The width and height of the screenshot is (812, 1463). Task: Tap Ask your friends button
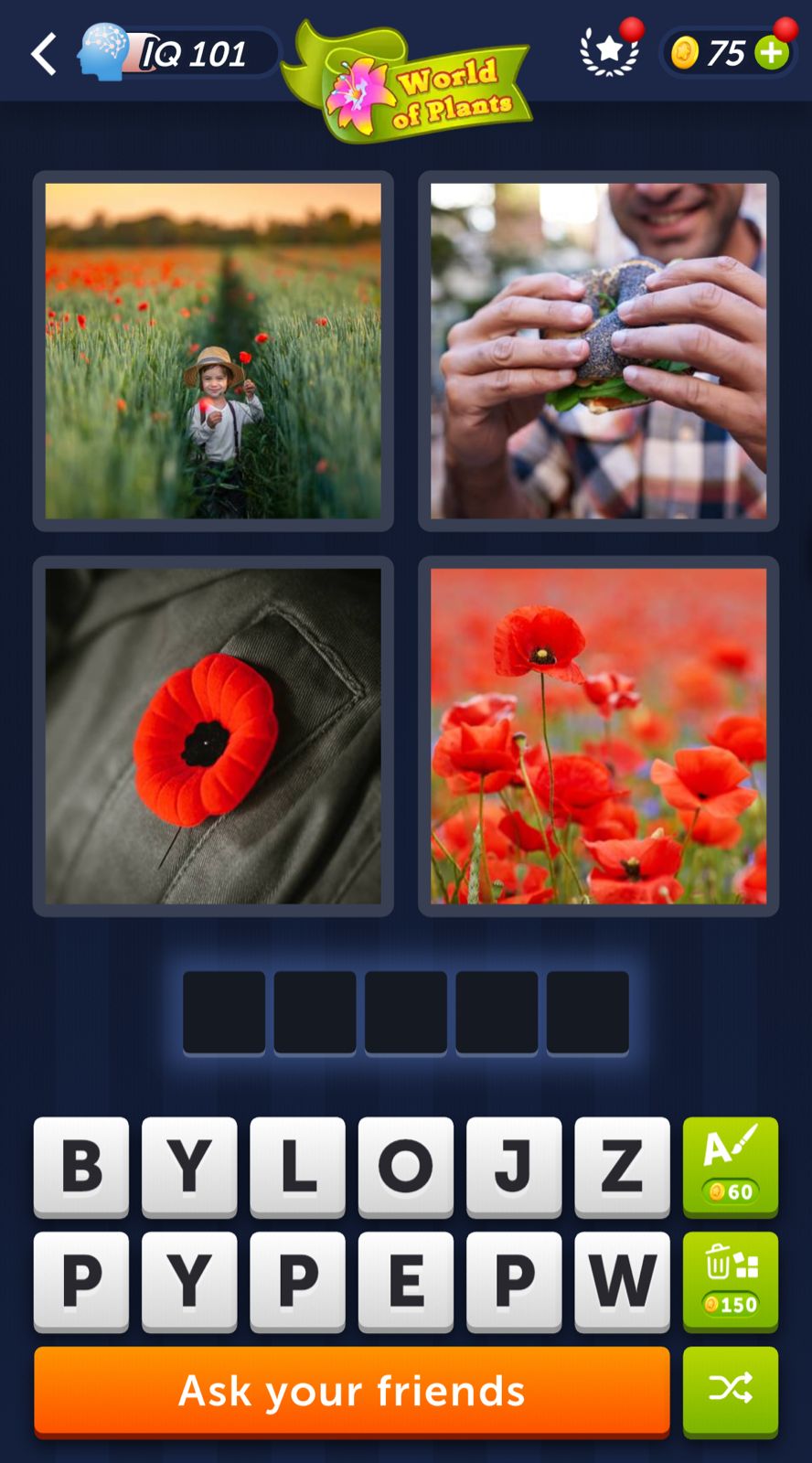click(x=352, y=1390)
